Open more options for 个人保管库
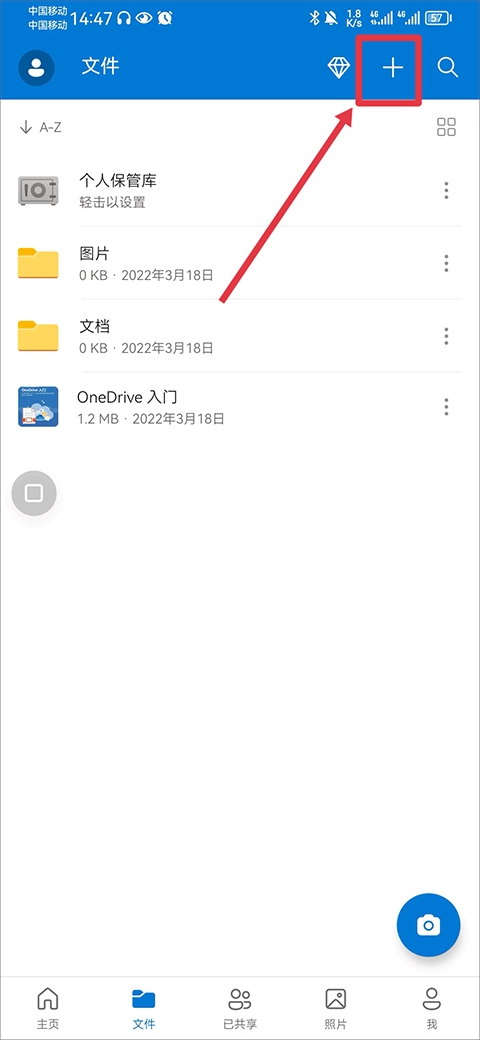Screen dimensions: 480x1040 446,190
